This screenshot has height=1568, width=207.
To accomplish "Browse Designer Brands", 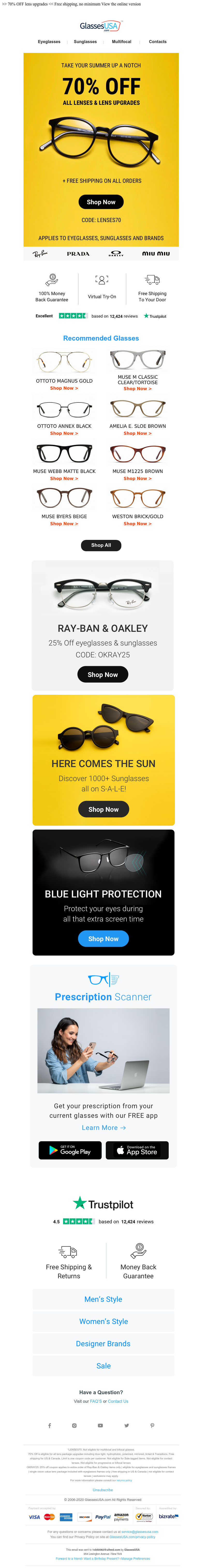I will (103, 1343).
